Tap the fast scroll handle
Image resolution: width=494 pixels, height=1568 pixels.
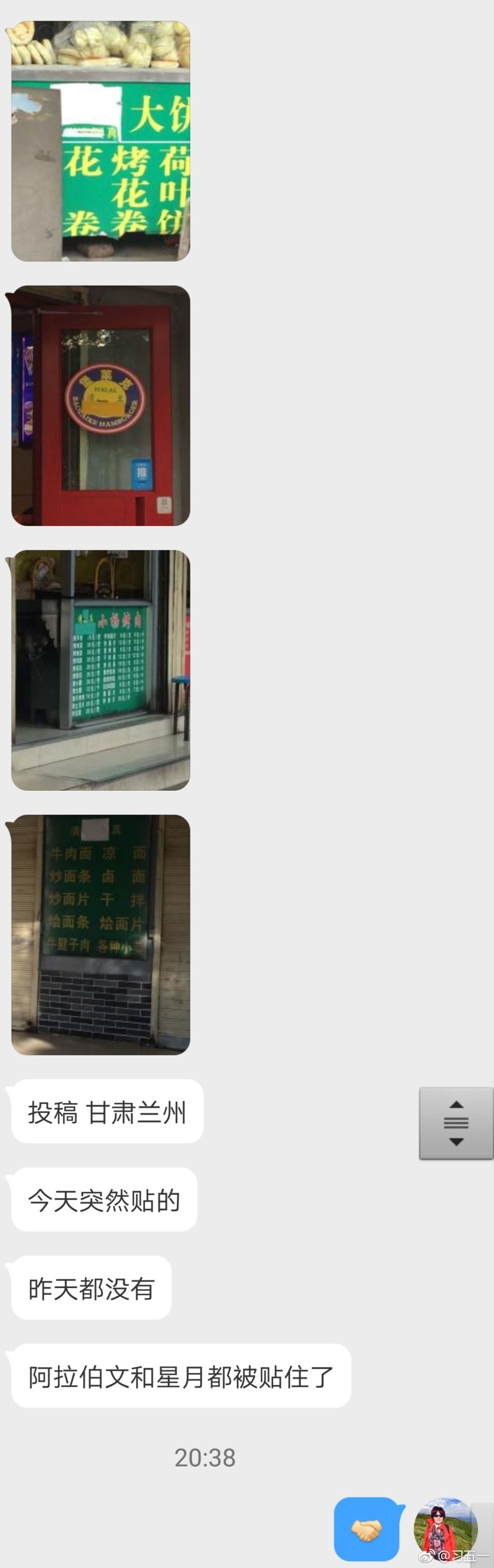coord(456,1123)
